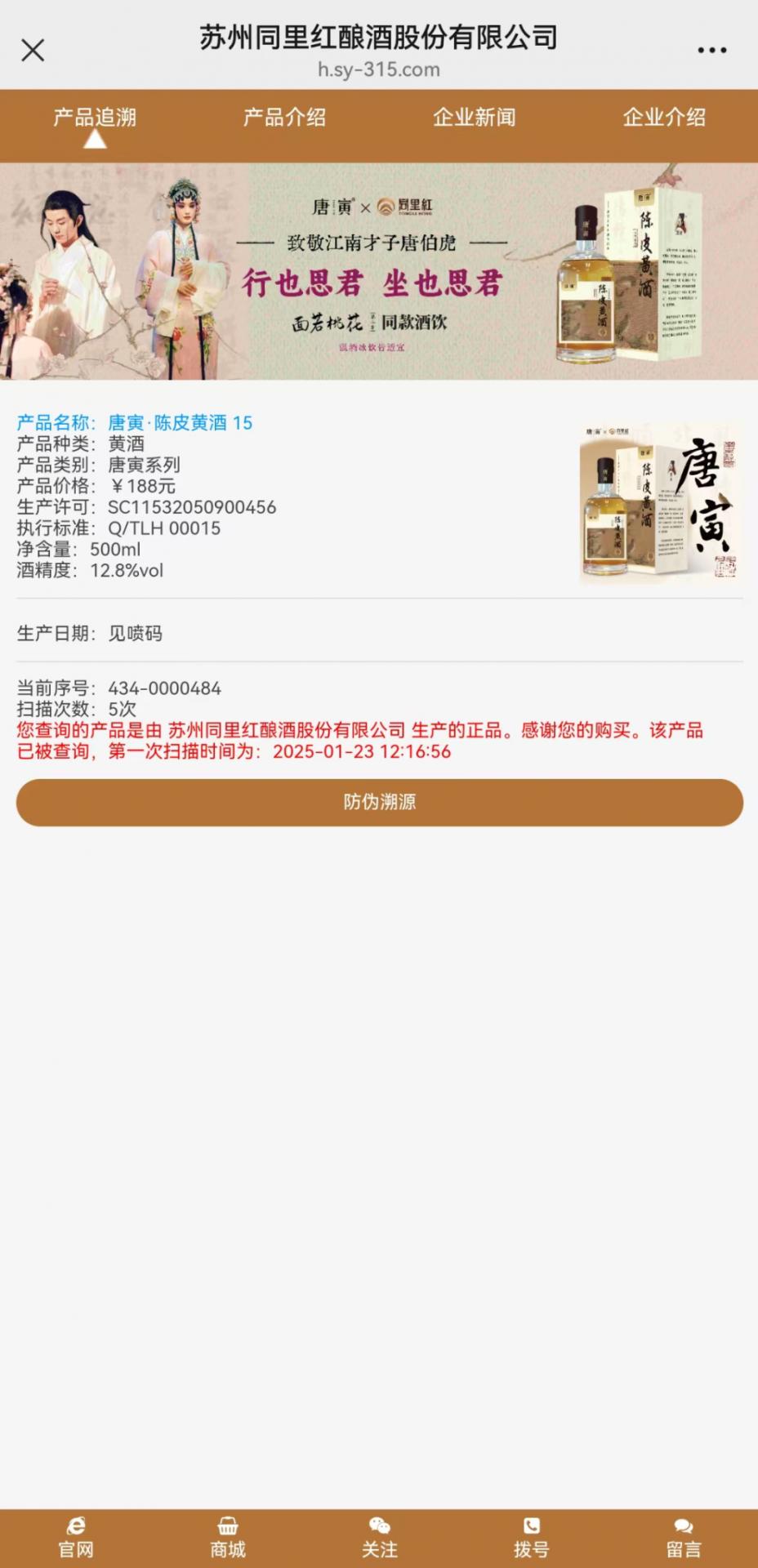Go to the 企业介绍 tab
This screenshot has width=758, height=1568.
(663, 118)
